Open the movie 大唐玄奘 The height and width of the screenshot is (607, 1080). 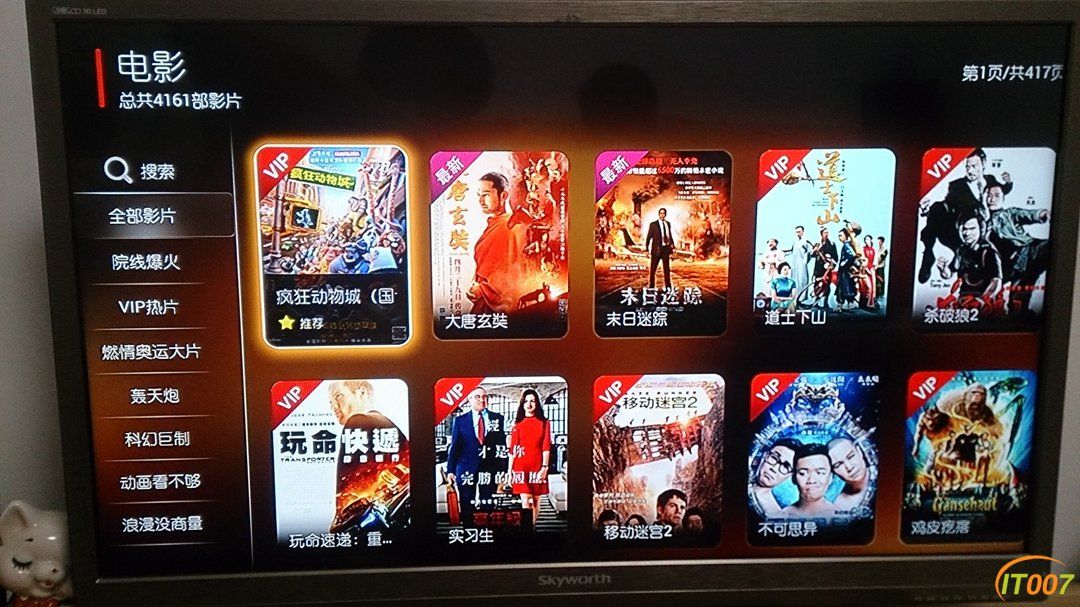[x=499, y=243]
